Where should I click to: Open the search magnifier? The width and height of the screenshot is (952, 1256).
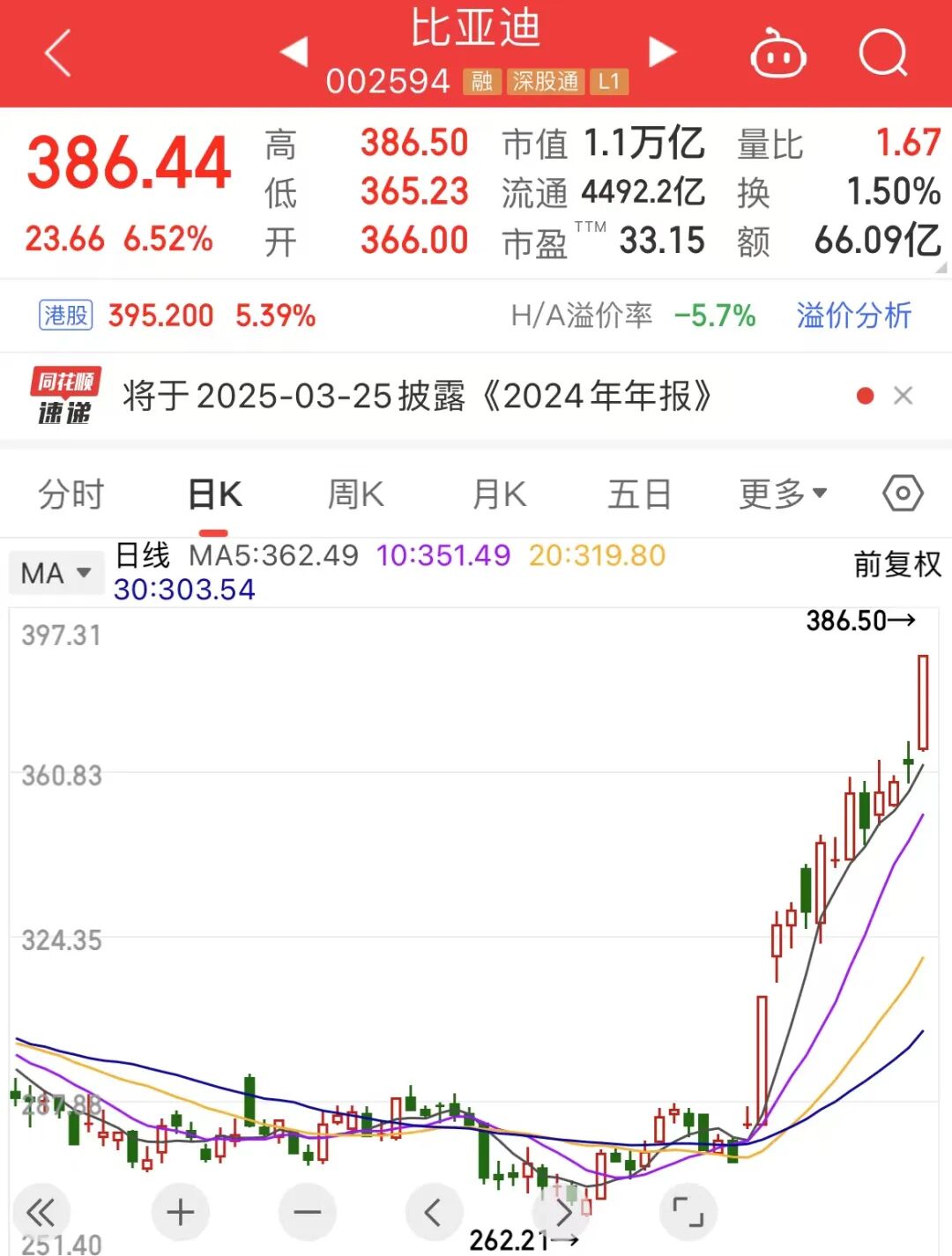883,53
